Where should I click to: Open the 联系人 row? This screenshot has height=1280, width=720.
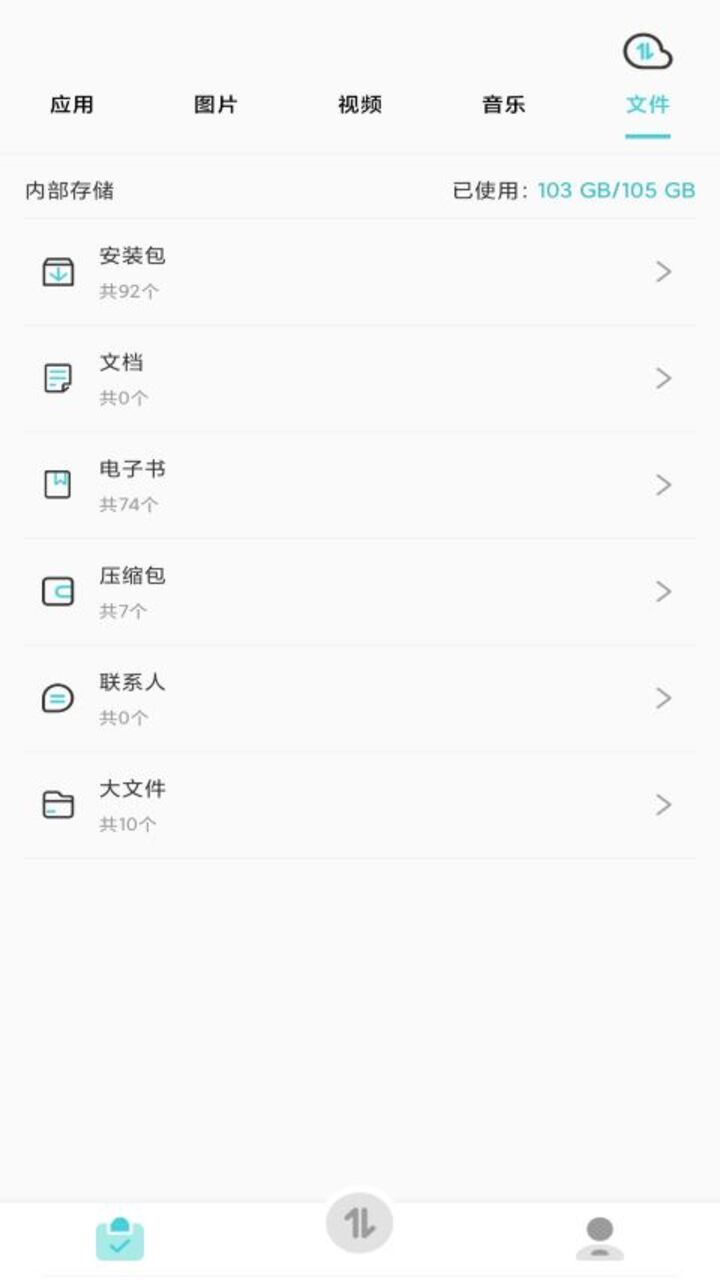(x=360, y=698)
